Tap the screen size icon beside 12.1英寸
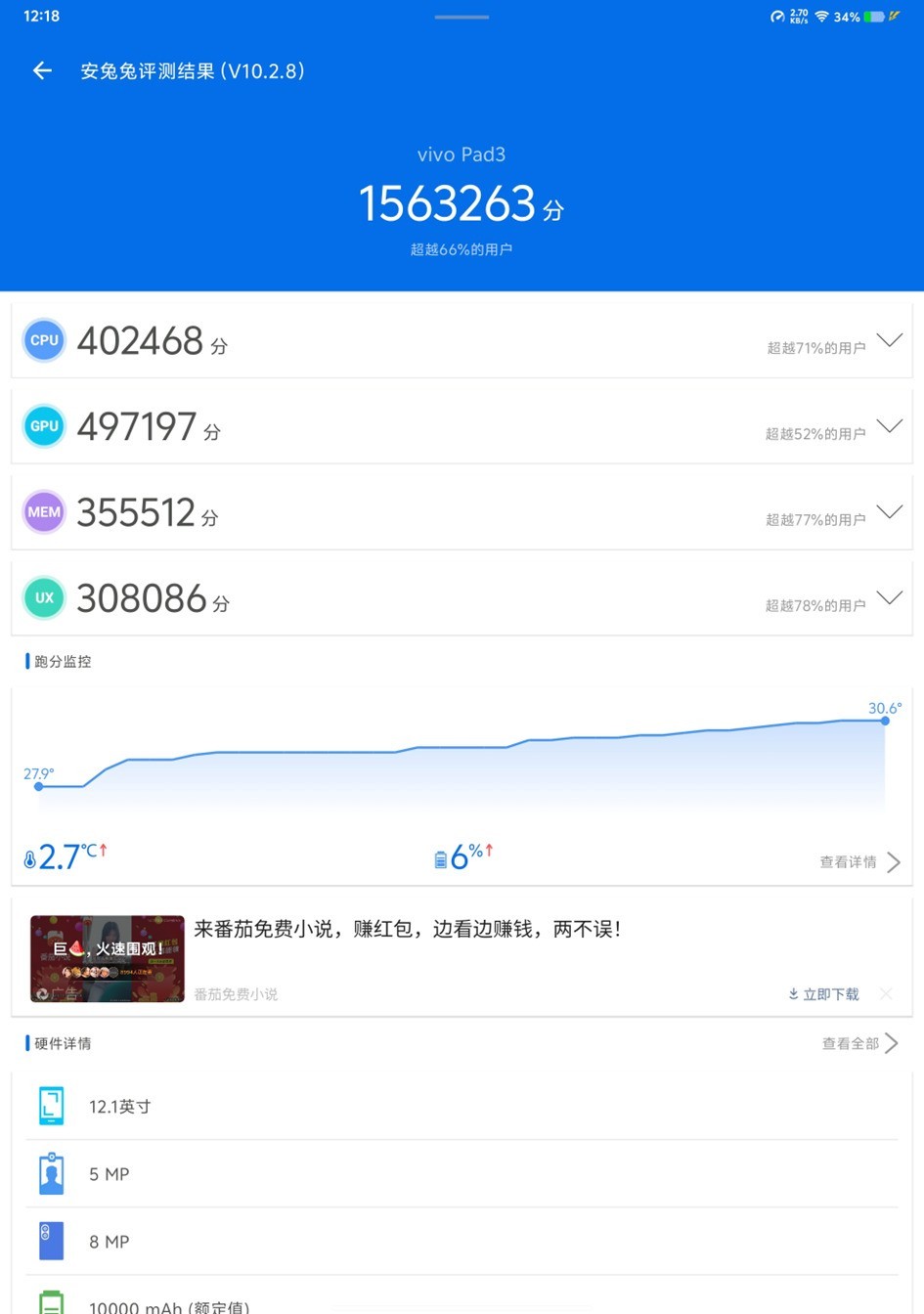This screenshot has height=1314, width=924. (x=50, y=1106)
